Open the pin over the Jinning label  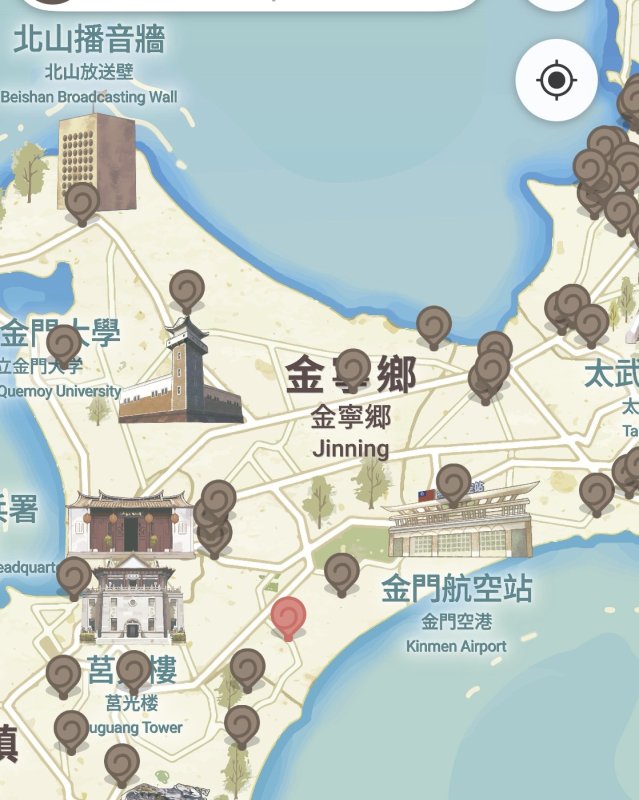[352, 368]
